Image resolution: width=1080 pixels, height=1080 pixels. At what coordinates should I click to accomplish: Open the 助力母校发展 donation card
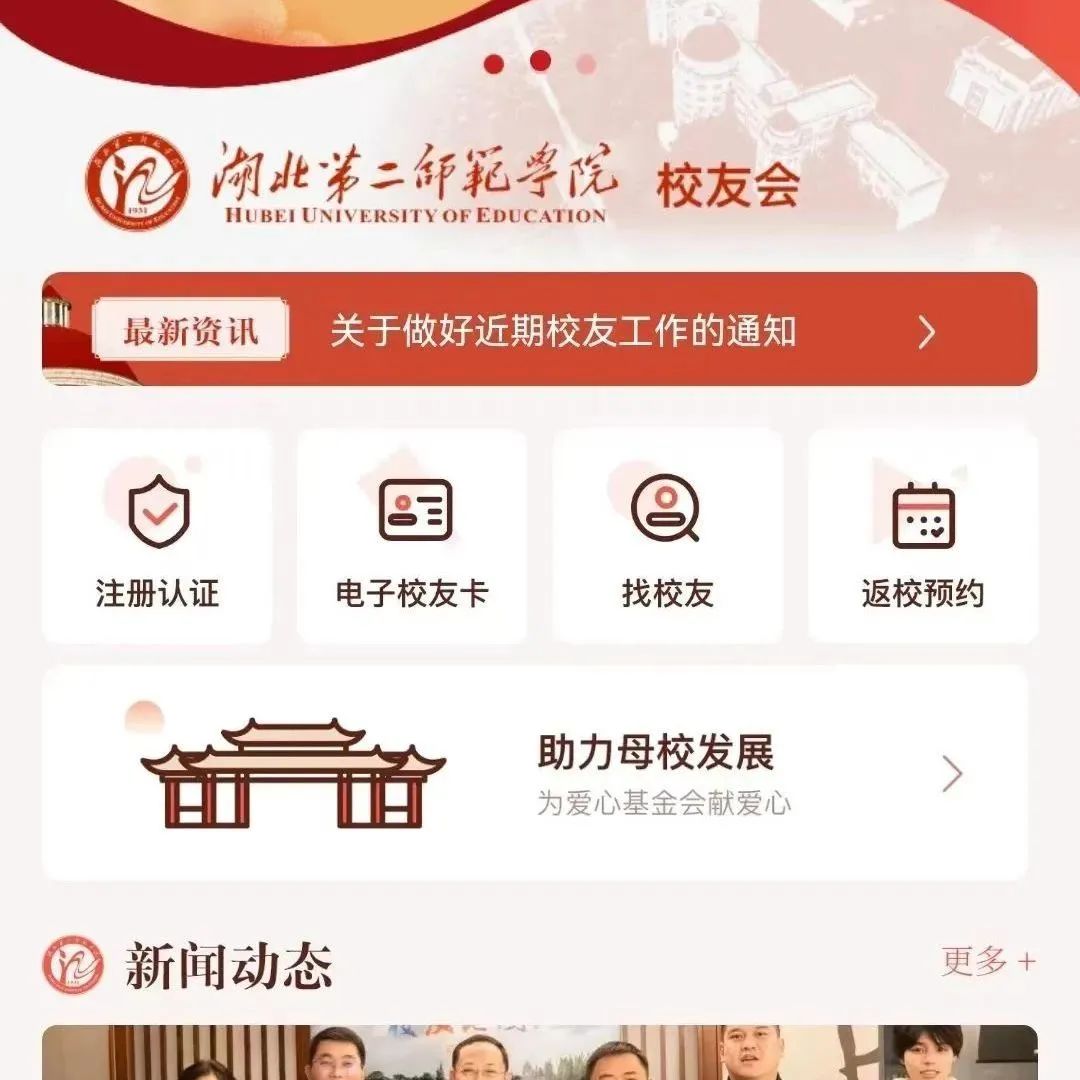coord(535,773)
